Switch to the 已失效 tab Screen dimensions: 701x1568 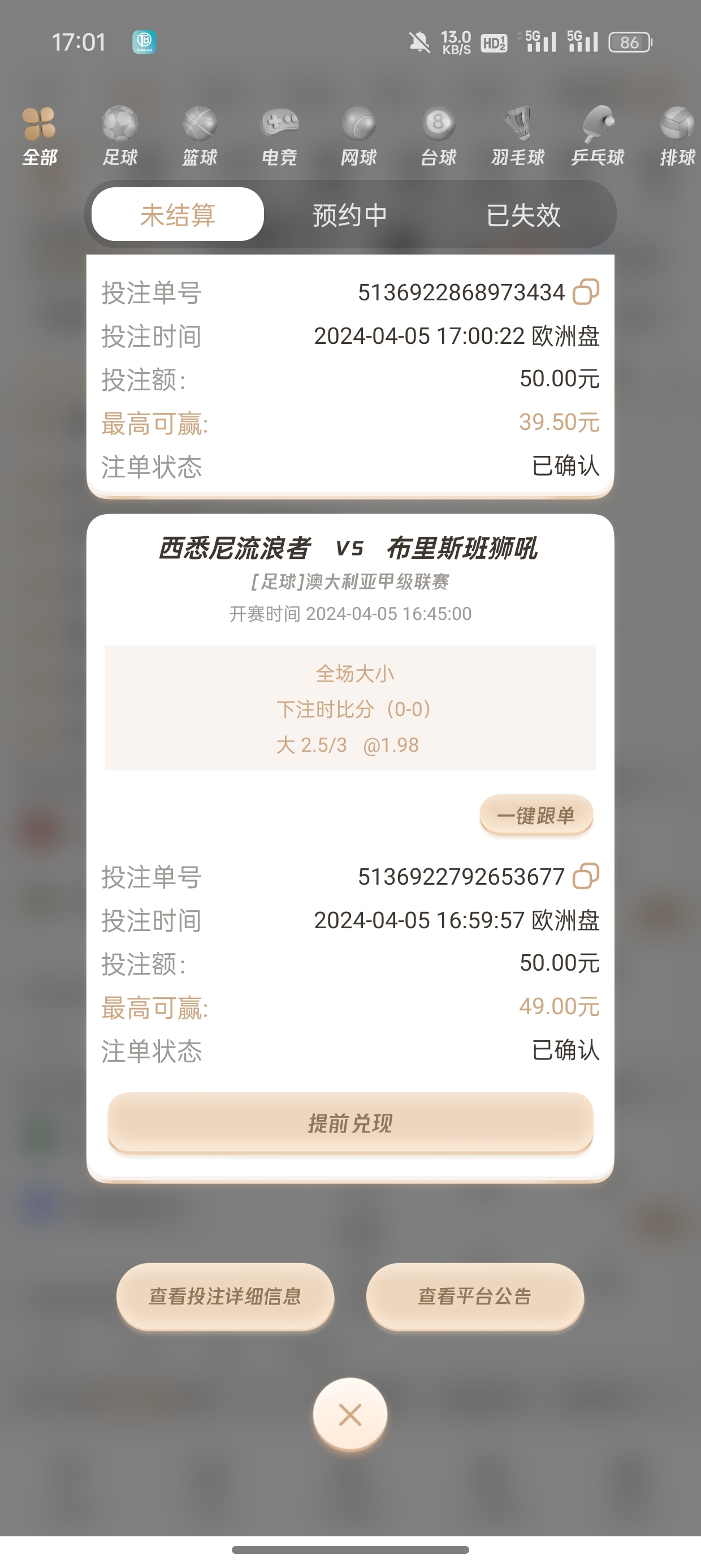coord(523,215)
